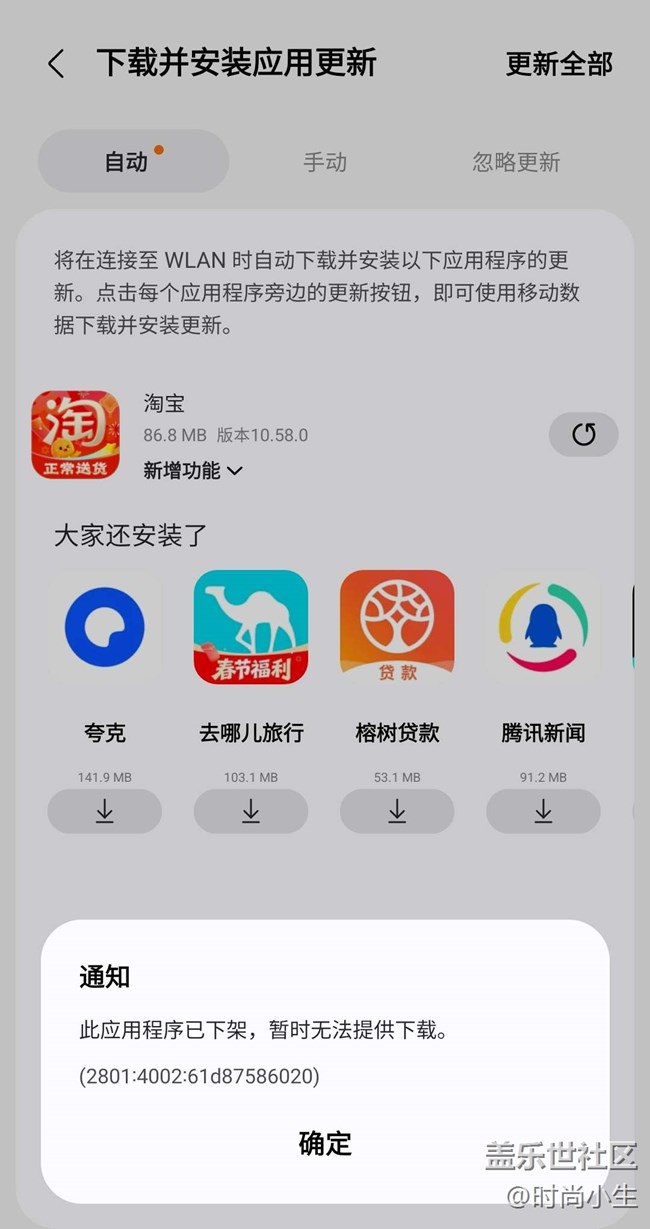650x1229 pixels.
Task: Download 去哪儿旅行
Action: tap(250, 811)
